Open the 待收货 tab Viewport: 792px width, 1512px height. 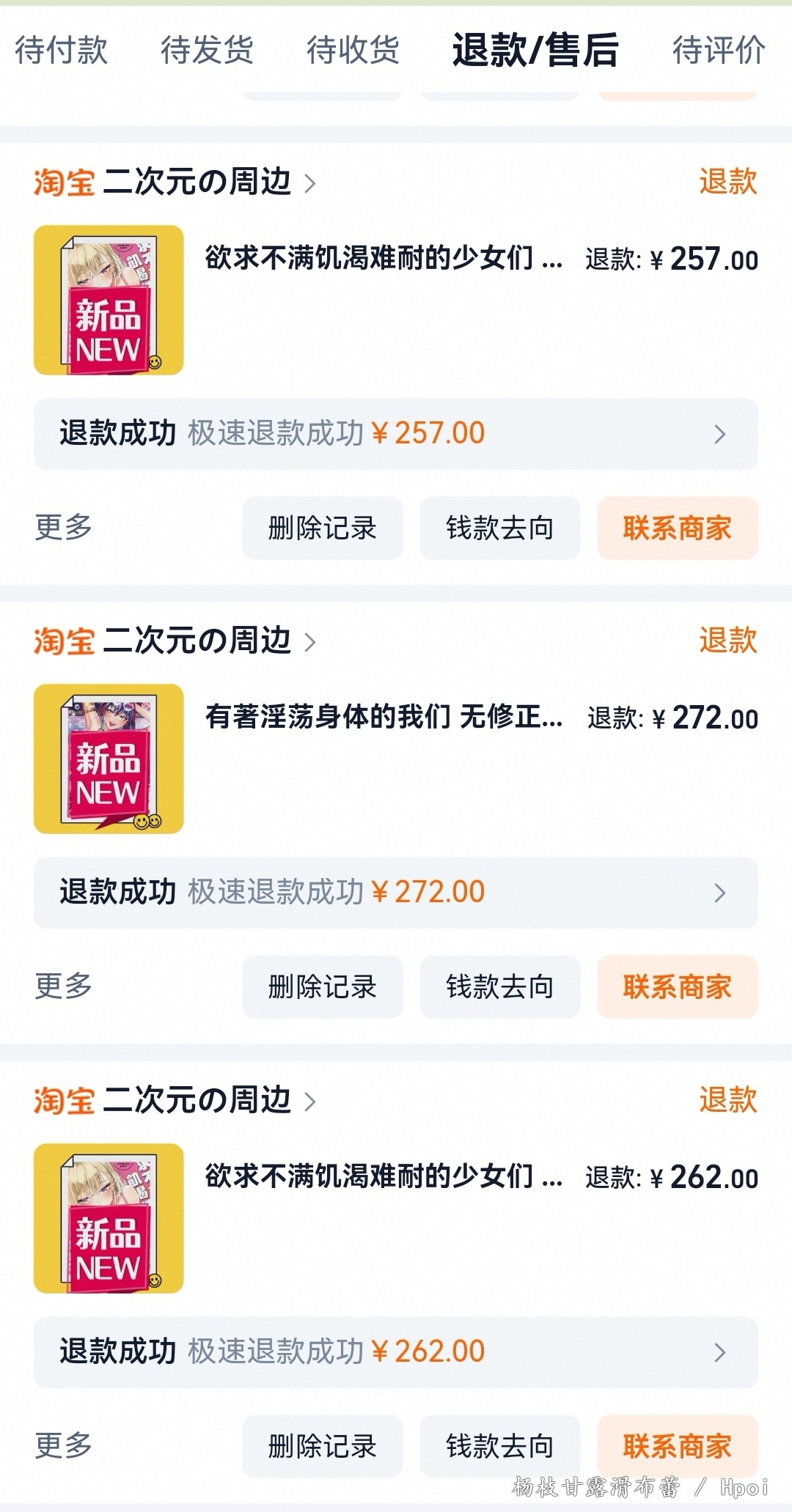click(353, 51)
